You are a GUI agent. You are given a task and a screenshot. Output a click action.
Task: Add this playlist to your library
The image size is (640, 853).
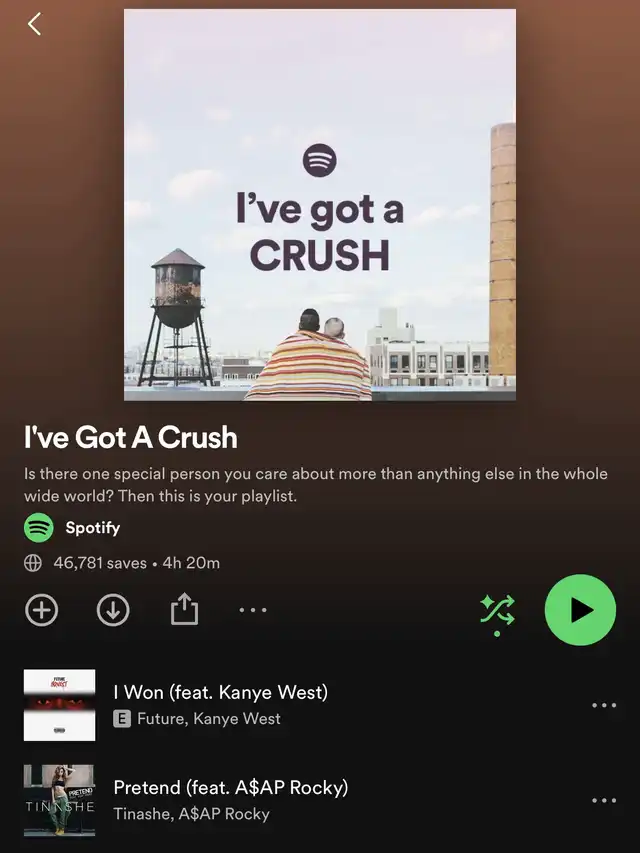41,610
